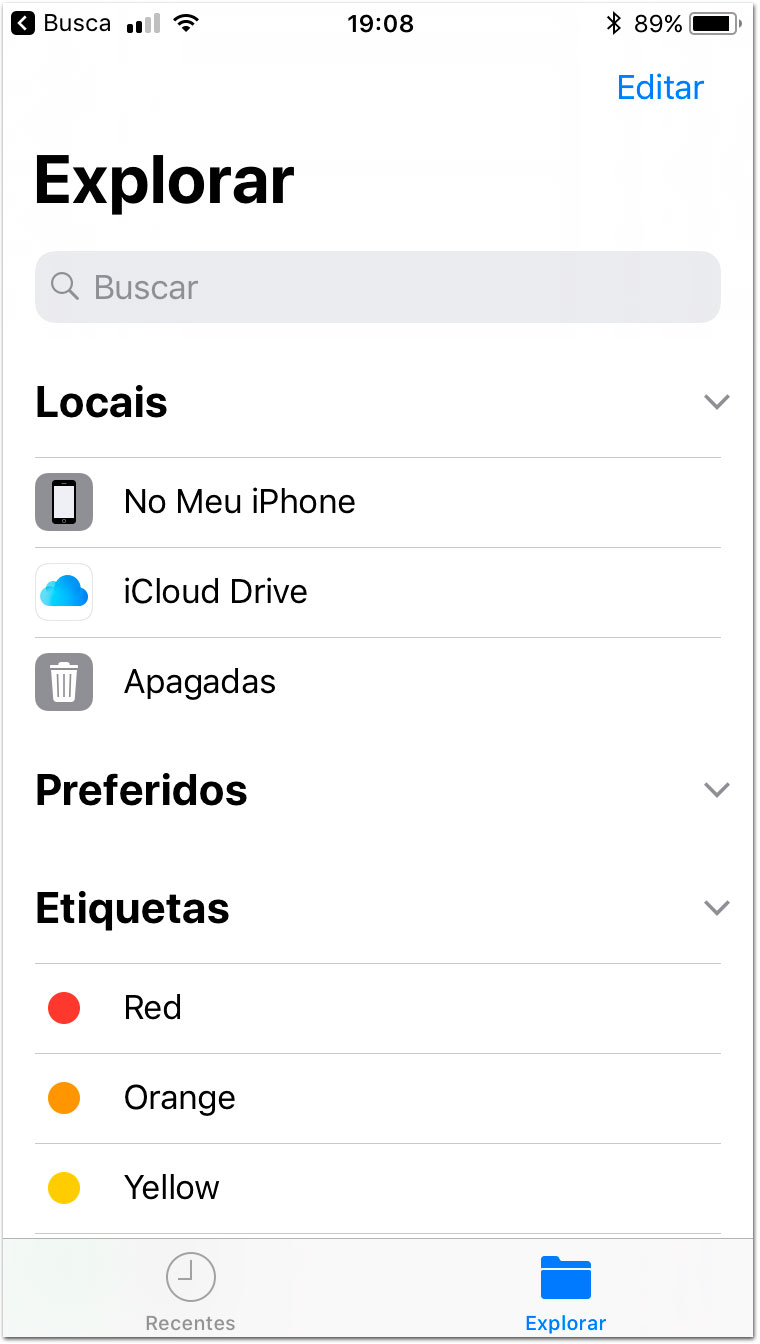The height and width of the screenshot is (1344, 760).
Task: Collapse the Locais section
Action: [716, 402]
